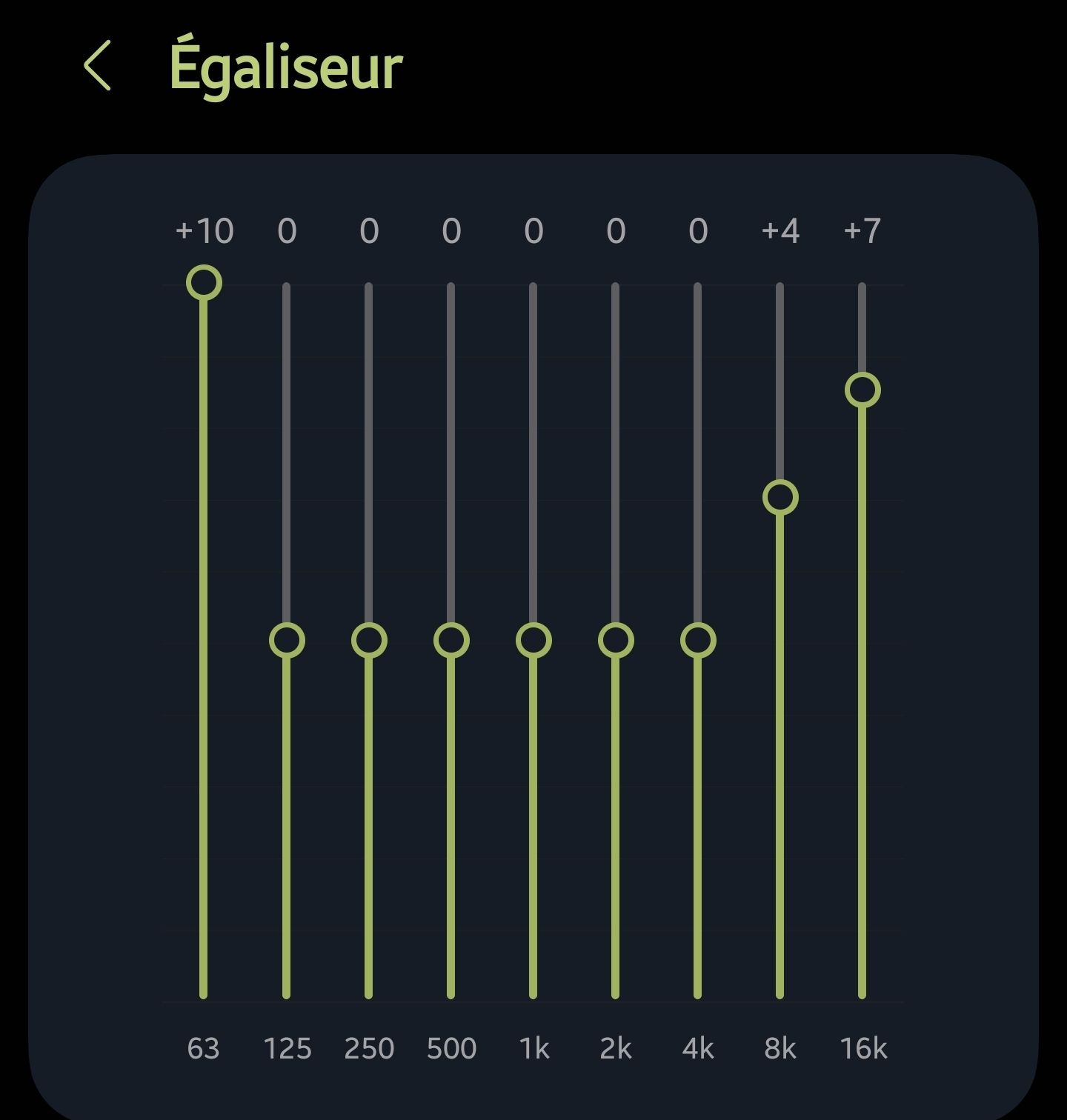The image size is (1067, 1120).
Task: Click the 250 Hz slider knob
Action: pos(368,640)
